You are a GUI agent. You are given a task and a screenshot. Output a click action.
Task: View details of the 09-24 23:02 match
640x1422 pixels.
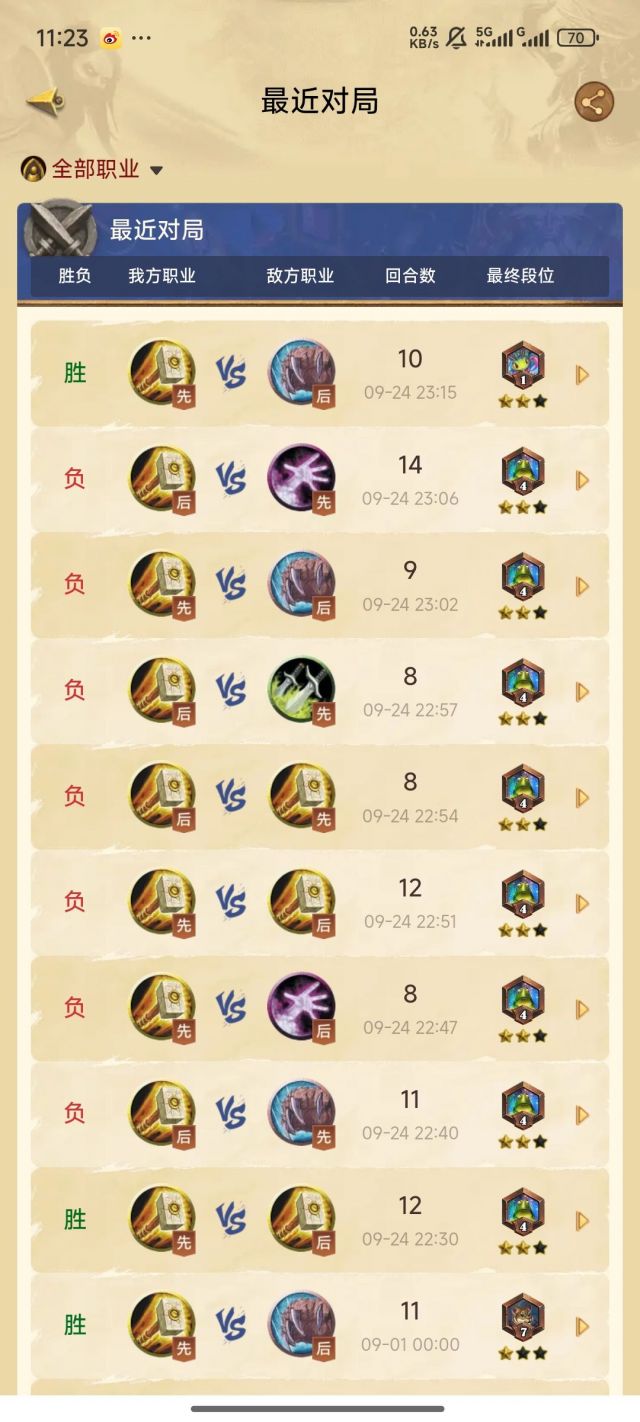pyautogui.click(x=582, y=587)
